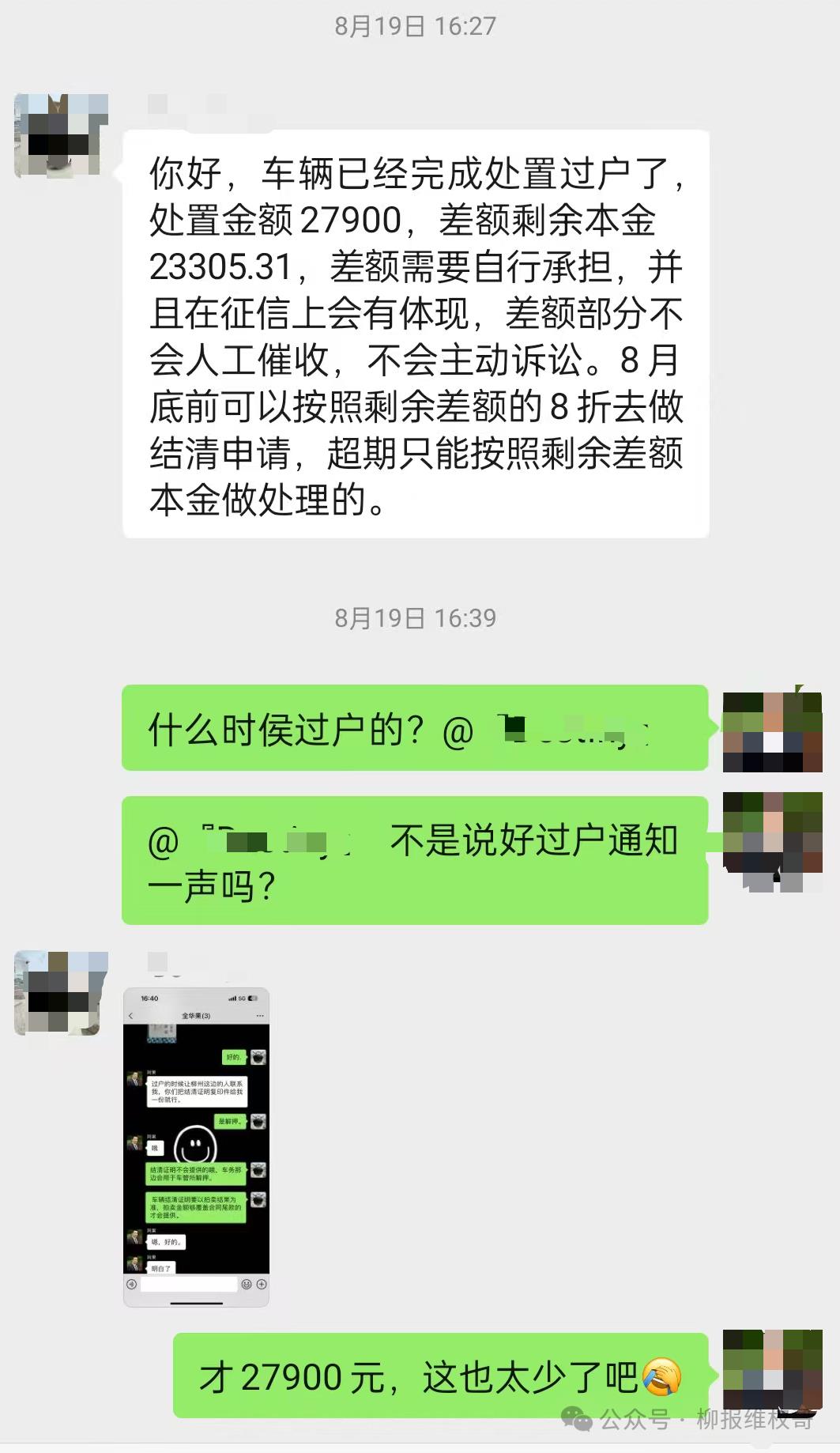Tap the avatar beside 什么时侯过户的 message
840x1453 pixels.
pos(772,730)
